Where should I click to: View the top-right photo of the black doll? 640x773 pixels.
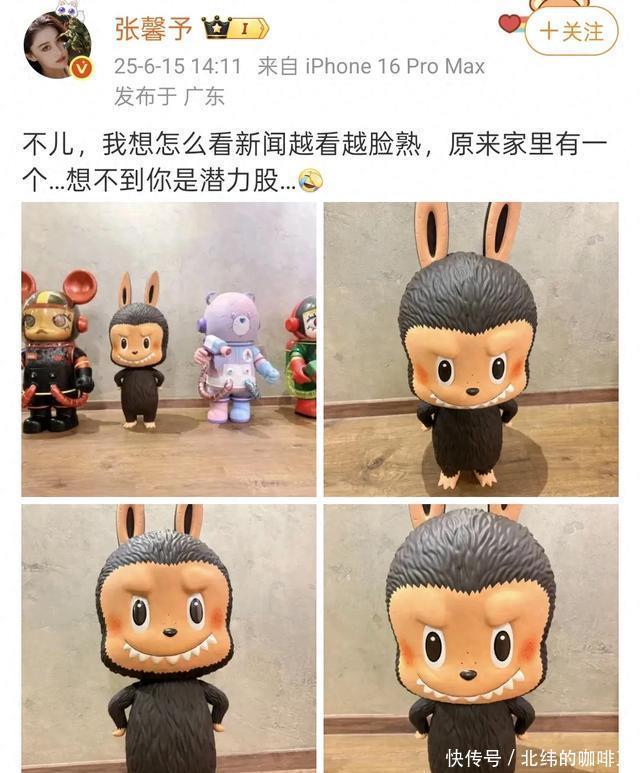471,349
